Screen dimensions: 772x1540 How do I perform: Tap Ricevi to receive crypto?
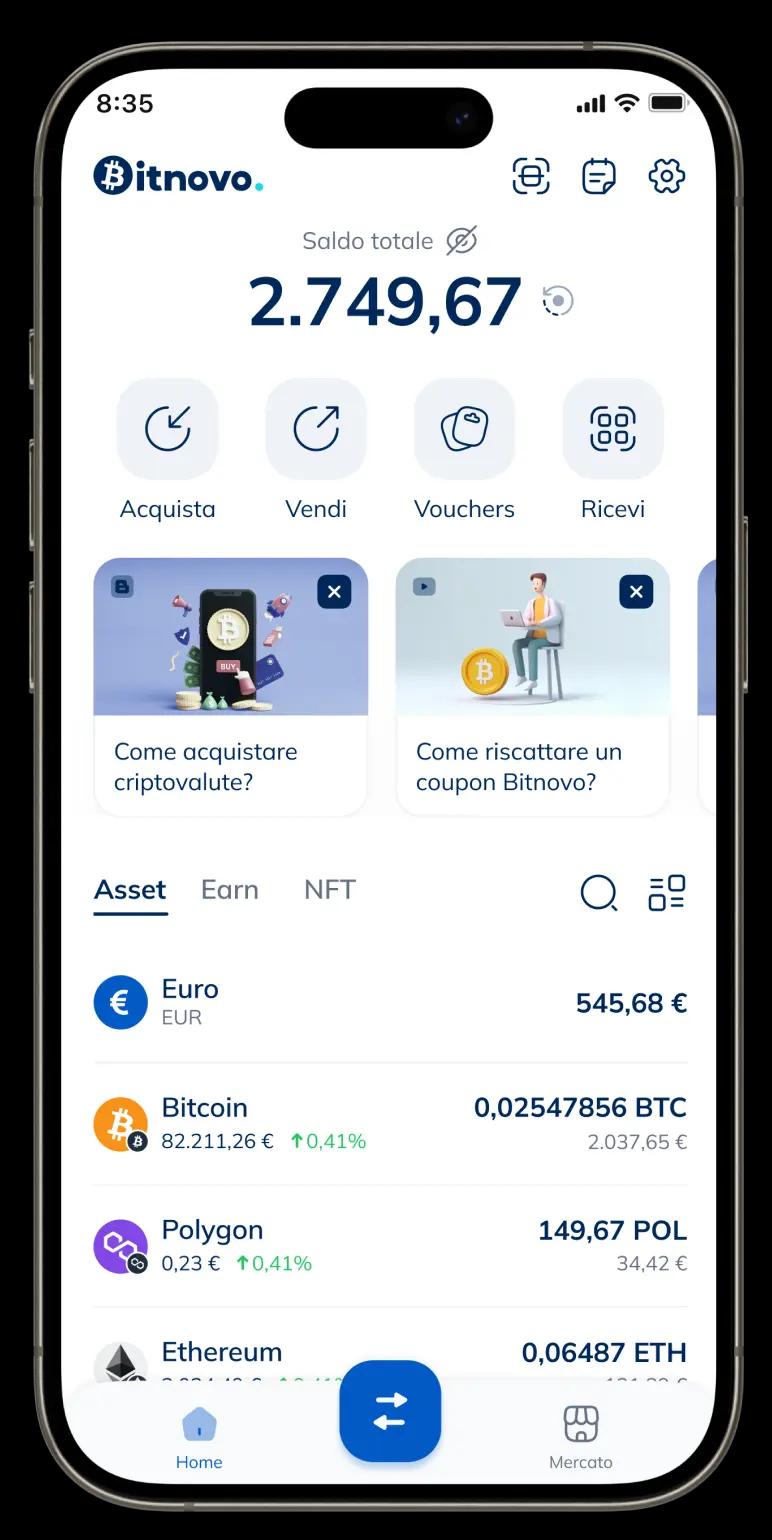point(612,429)
